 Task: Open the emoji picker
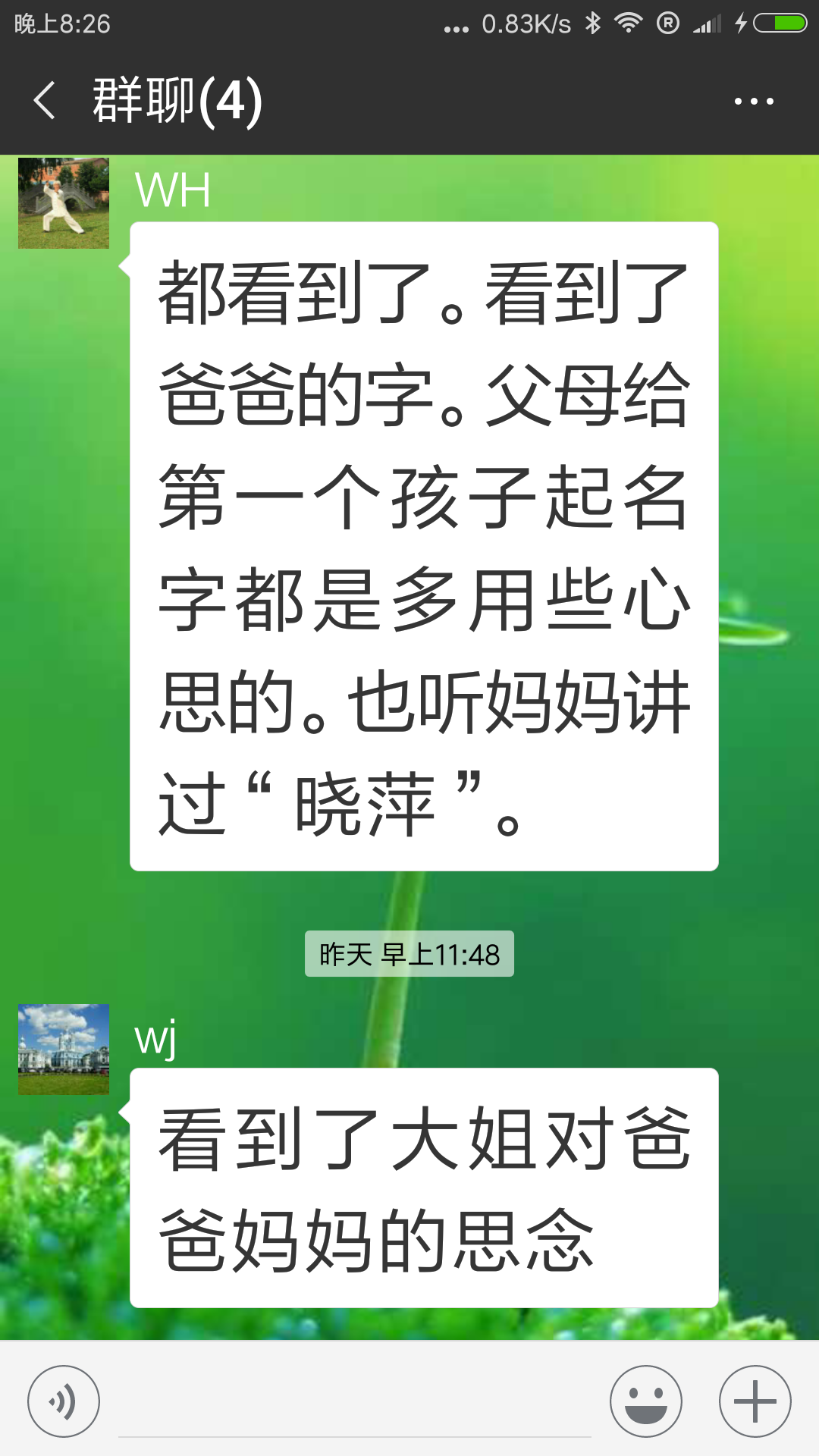click(x=646, y=1401)
